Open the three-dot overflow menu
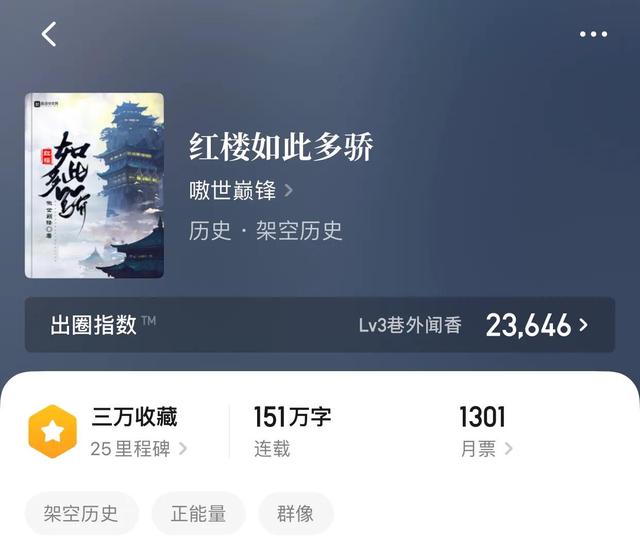Screen dimensions: 640x549 pyautogui.click(x=593, y=34)
